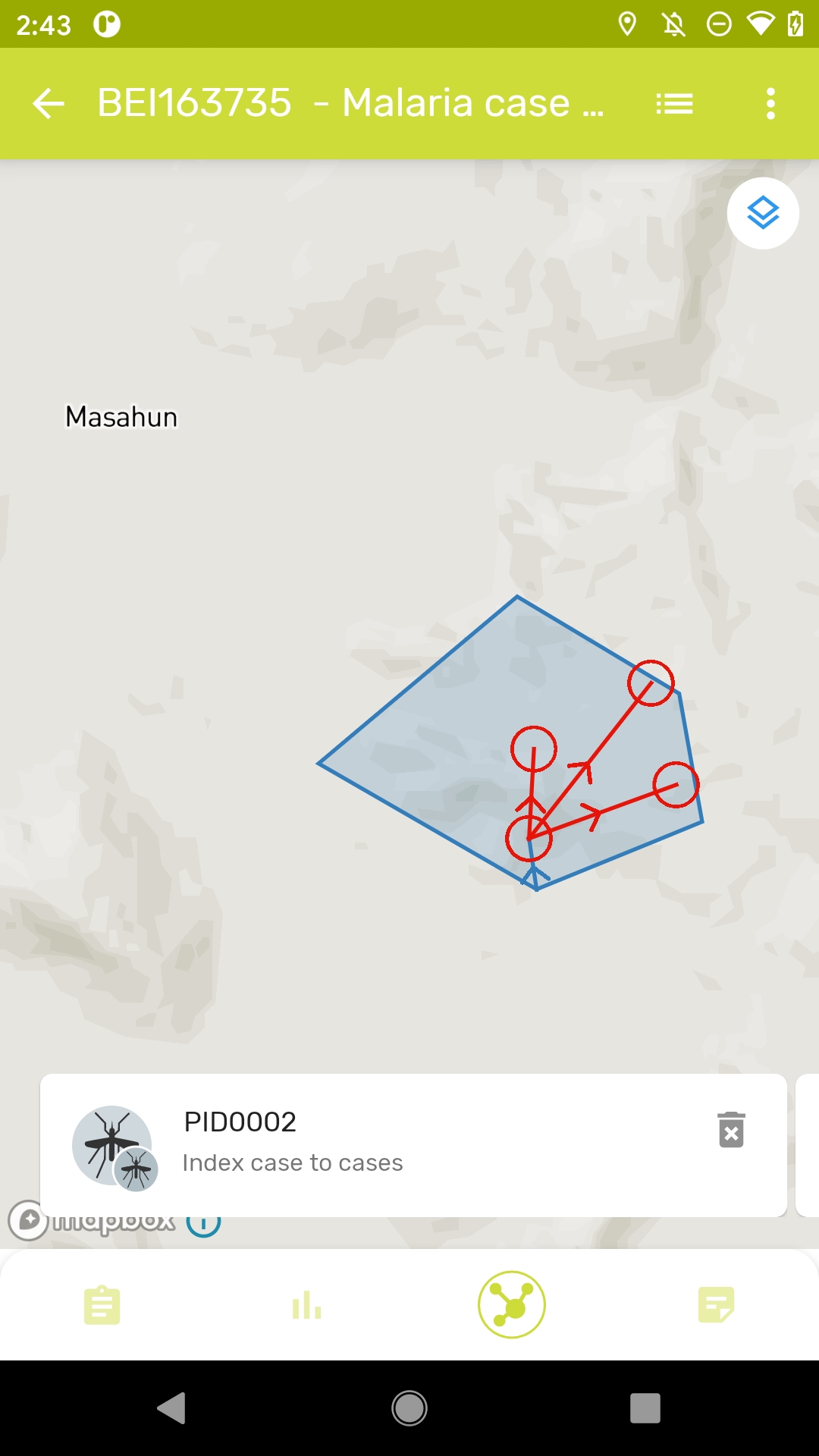Open the overflow menu
Screen dimensions: 819x1456
(x=770, y=103)
